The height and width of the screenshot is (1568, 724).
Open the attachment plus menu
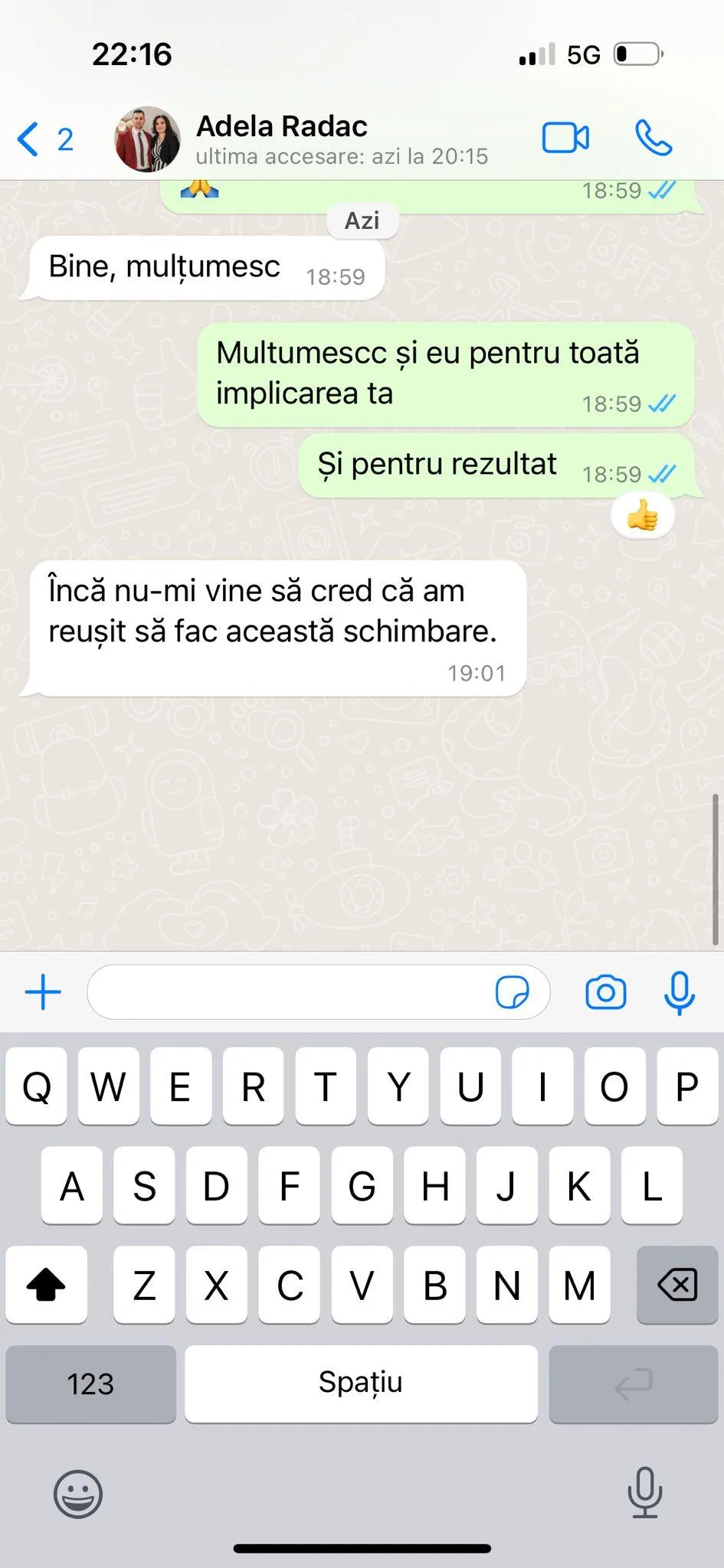pos(43,992)
